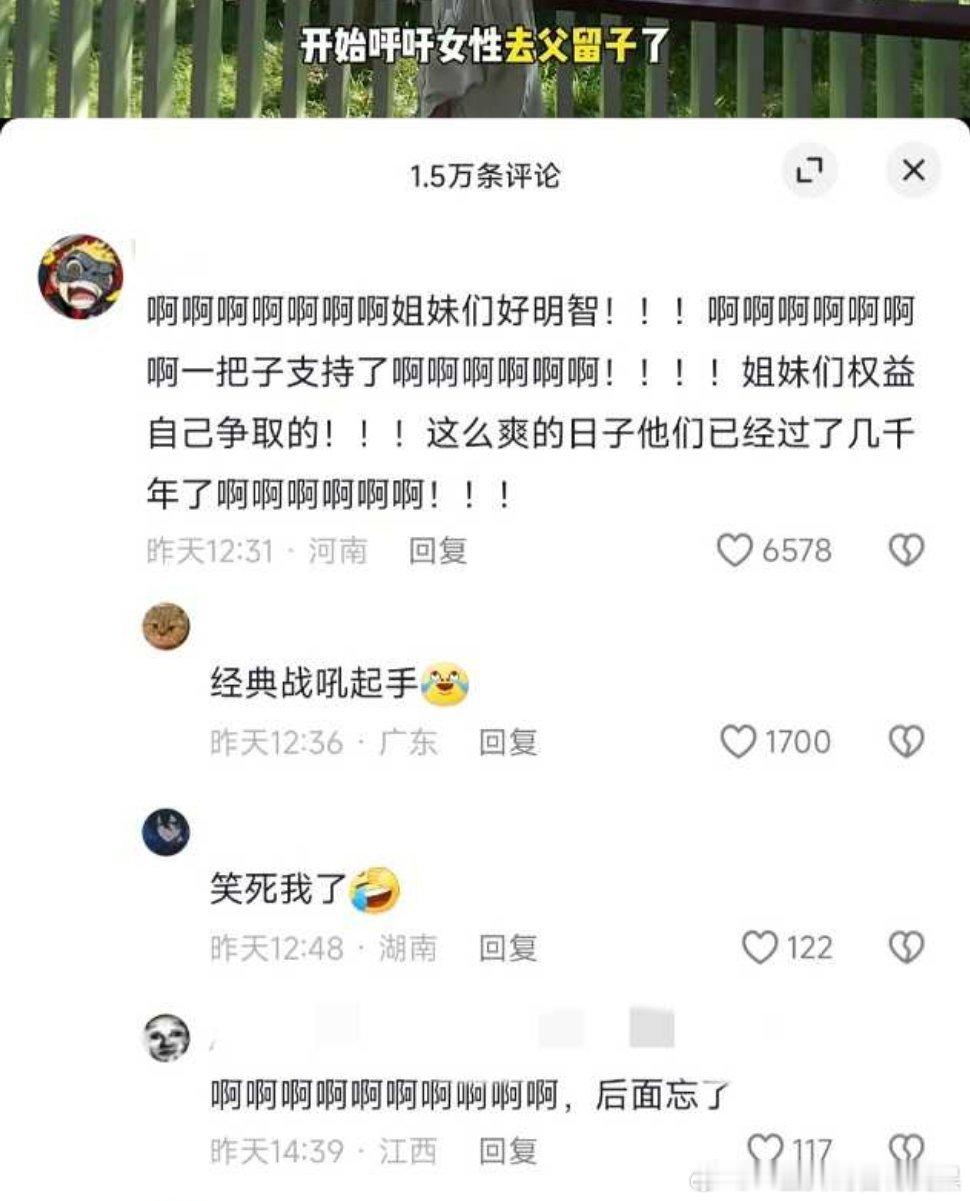Dislike the "笑死我了" comment

pyautogui.click(x=908, y=945)
